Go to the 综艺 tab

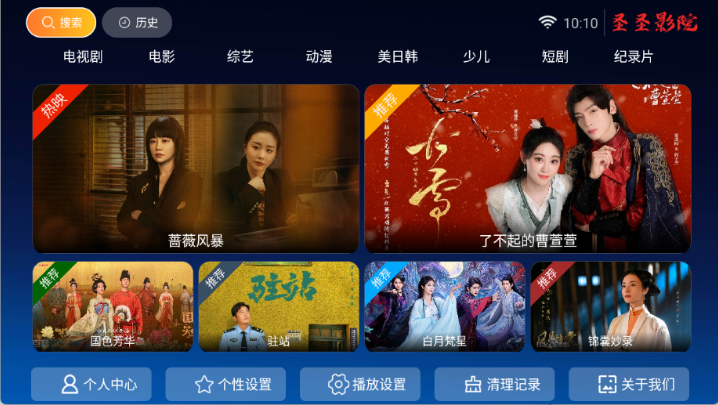click(240, 57)
